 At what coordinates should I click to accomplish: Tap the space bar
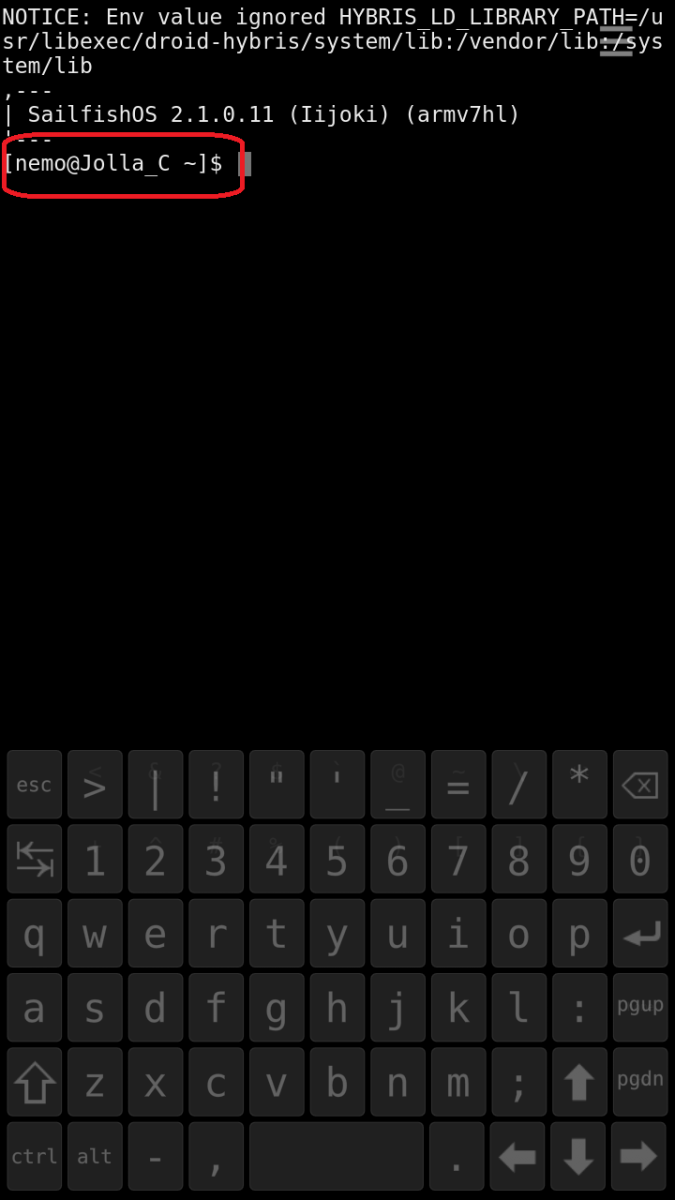[336, 1156]
